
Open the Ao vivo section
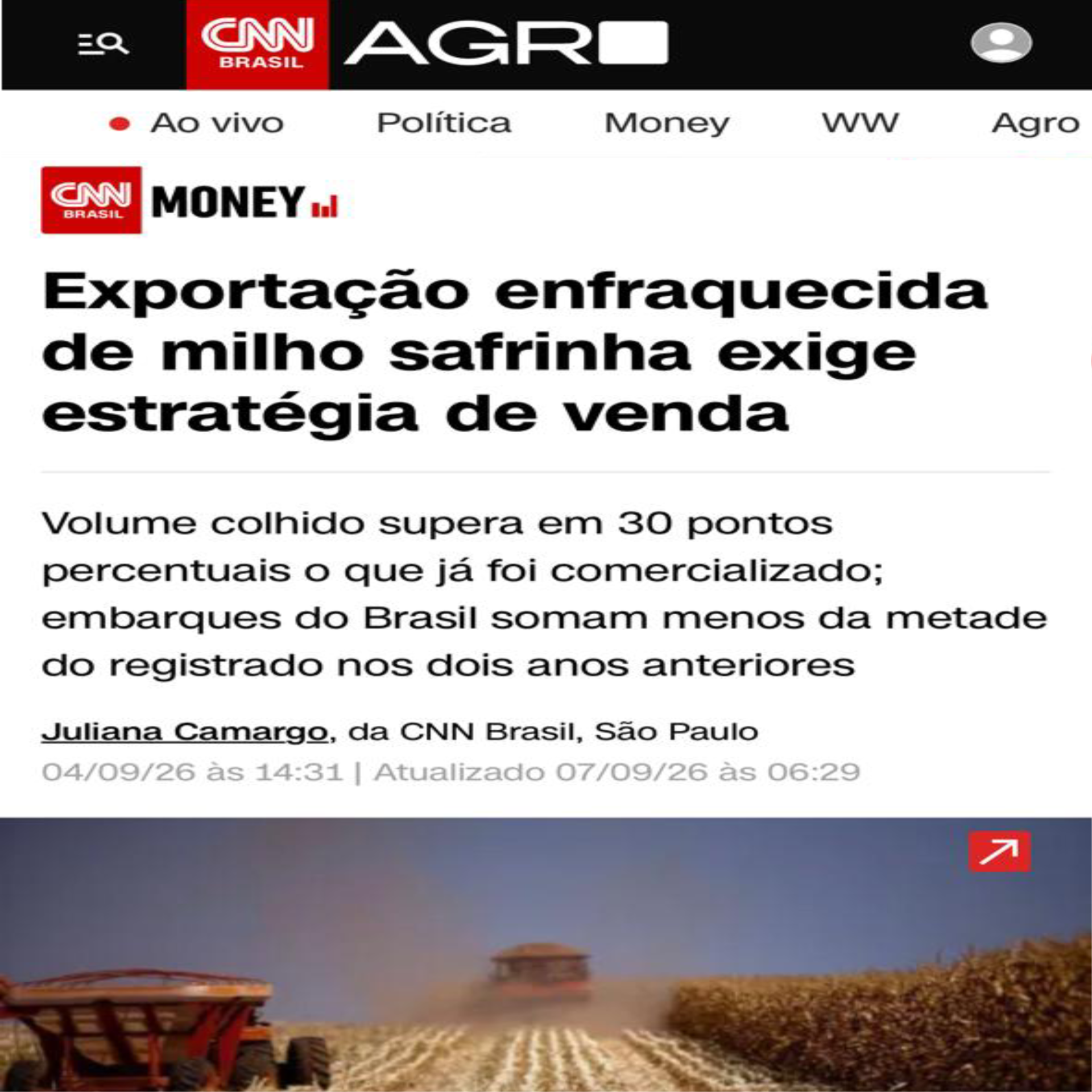196,123
